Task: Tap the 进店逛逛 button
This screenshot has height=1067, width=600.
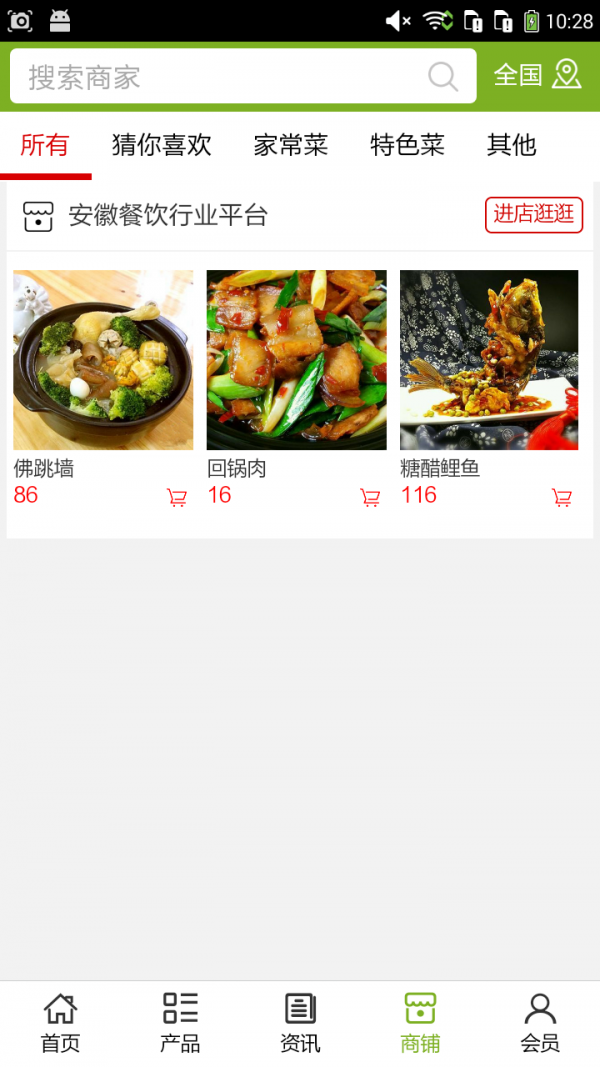Action: click(534, 214)
